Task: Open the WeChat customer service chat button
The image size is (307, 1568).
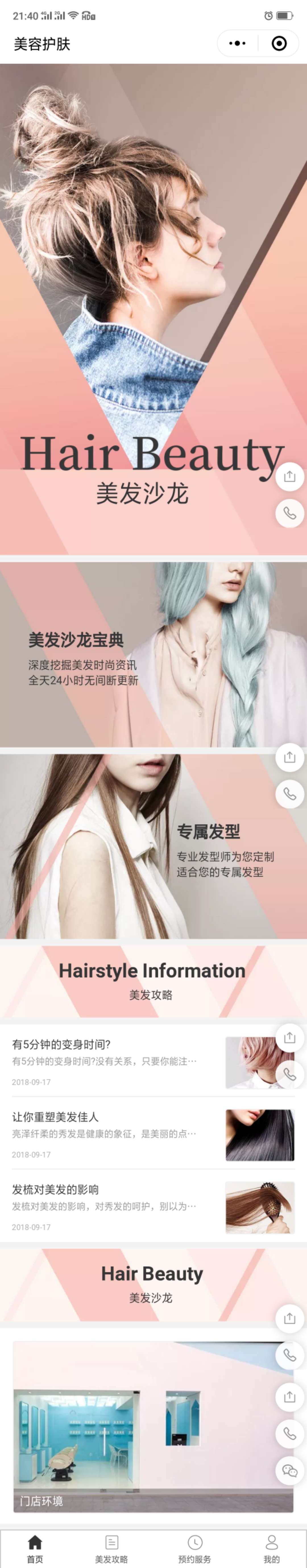Action: click(x=290, y=1471)
